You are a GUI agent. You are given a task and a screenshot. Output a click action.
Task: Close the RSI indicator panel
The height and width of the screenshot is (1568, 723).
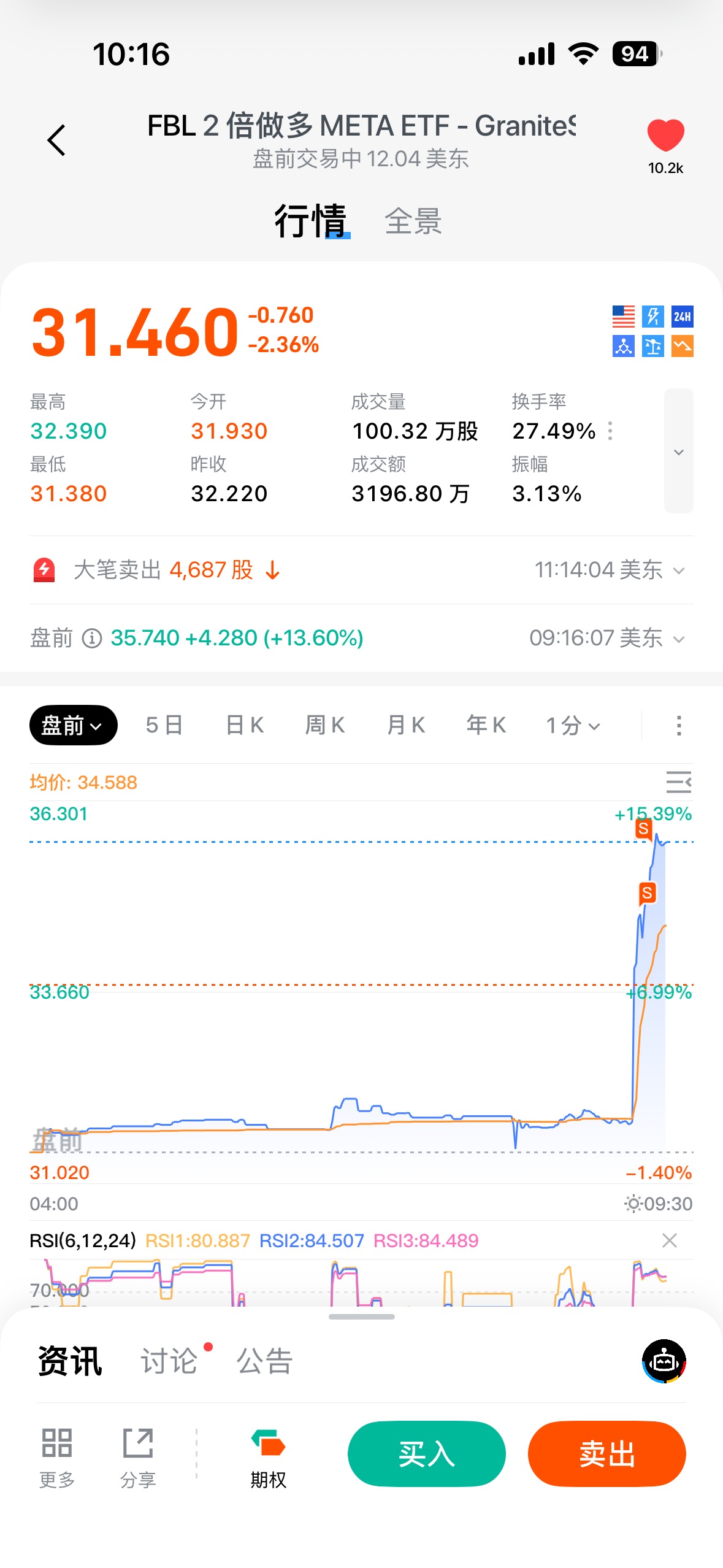(x=670, y=1241)
